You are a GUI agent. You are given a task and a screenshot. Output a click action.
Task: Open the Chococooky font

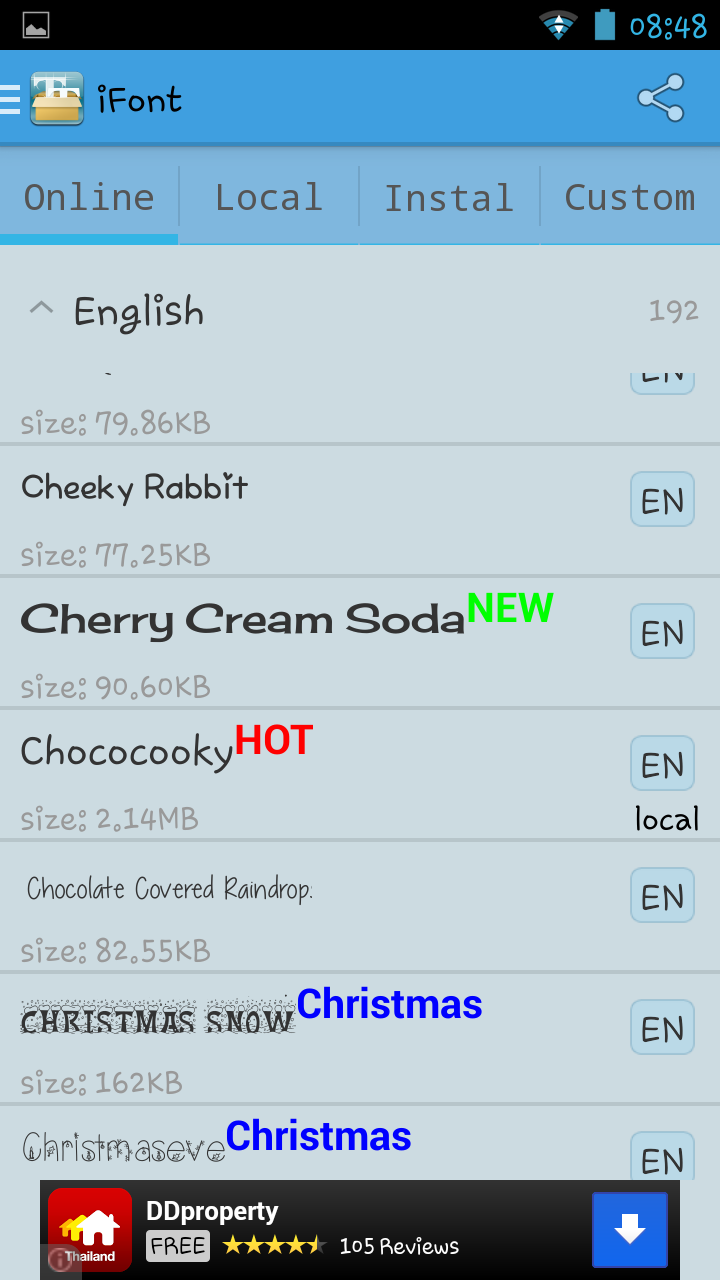(300, 774)
